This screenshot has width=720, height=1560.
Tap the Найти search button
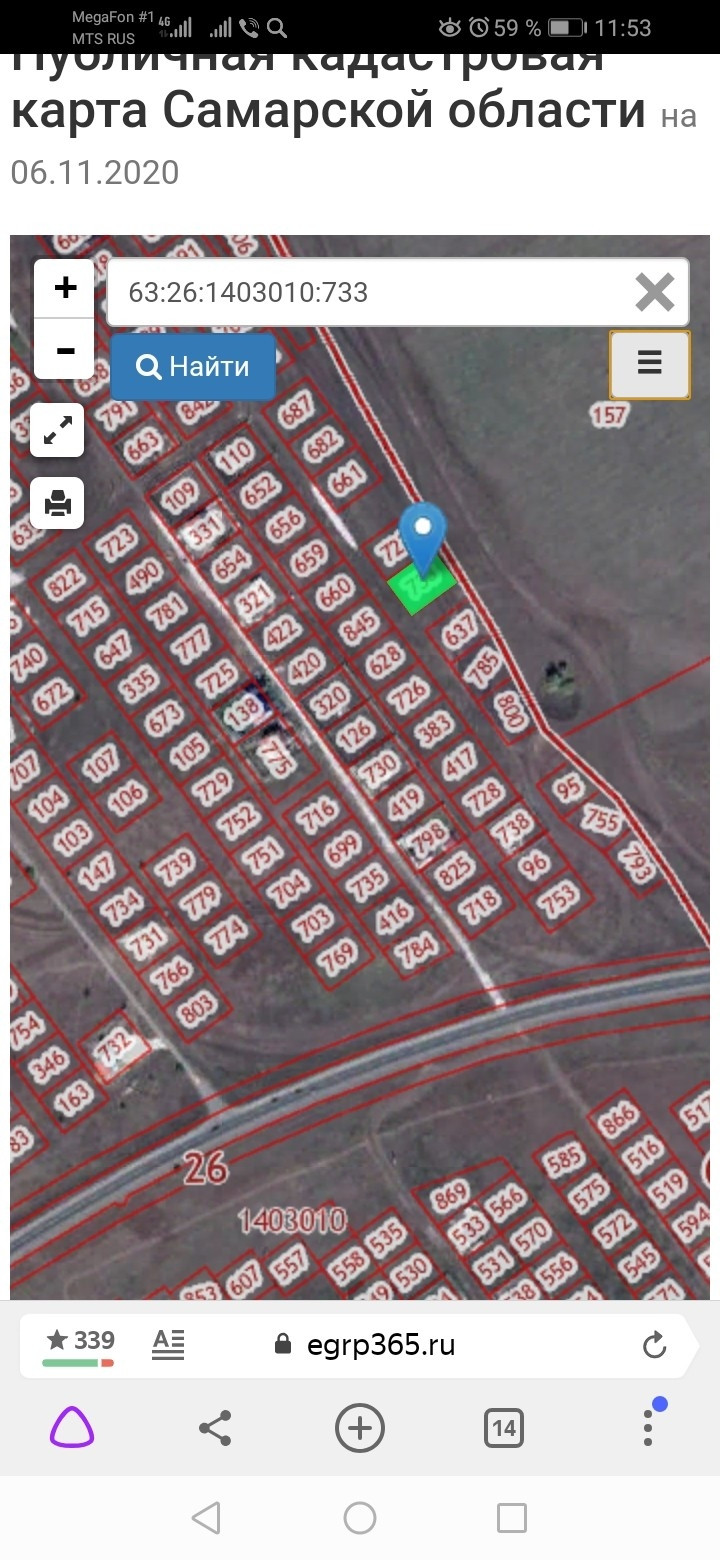pyautogui.click(x=193, y=366)
